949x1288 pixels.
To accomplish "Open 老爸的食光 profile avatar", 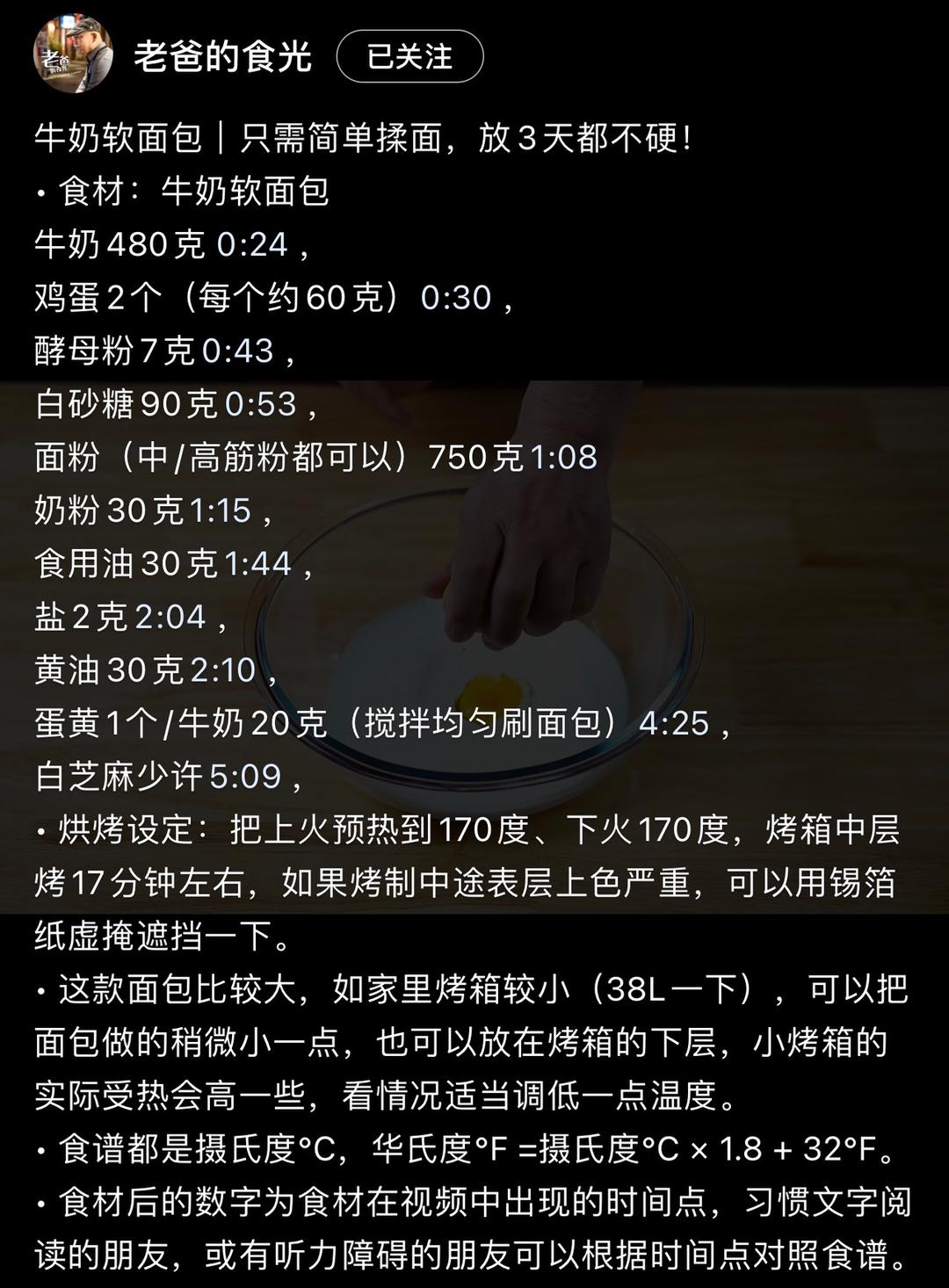I will (72, 55).
